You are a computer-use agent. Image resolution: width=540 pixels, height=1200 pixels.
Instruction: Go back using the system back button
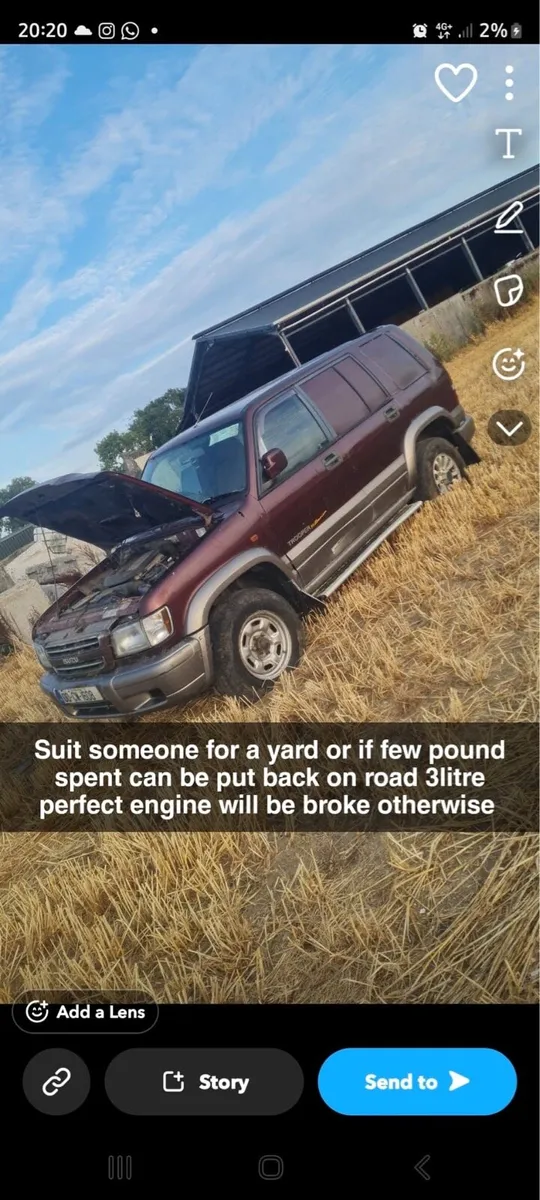point(421,1167)
